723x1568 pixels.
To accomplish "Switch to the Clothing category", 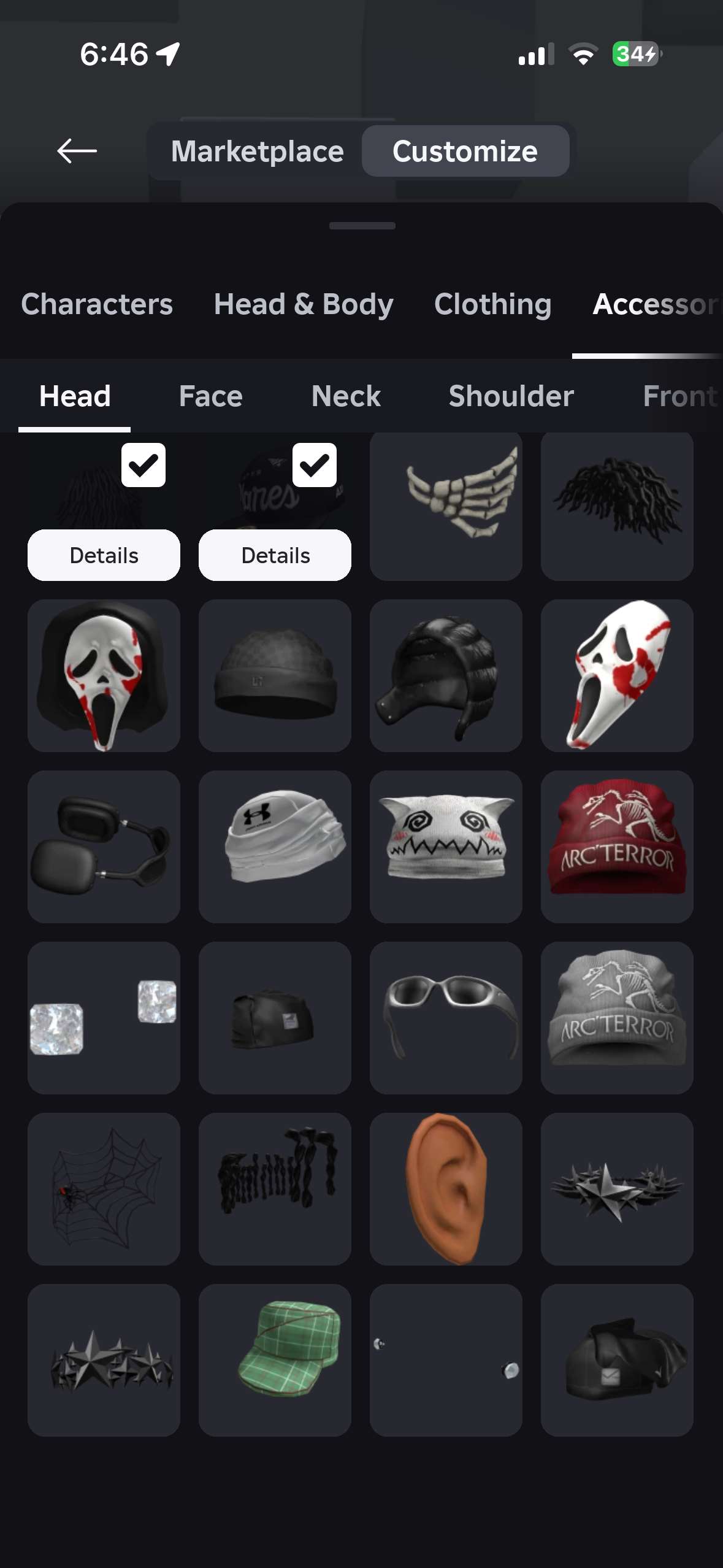I will coord(492,304).
